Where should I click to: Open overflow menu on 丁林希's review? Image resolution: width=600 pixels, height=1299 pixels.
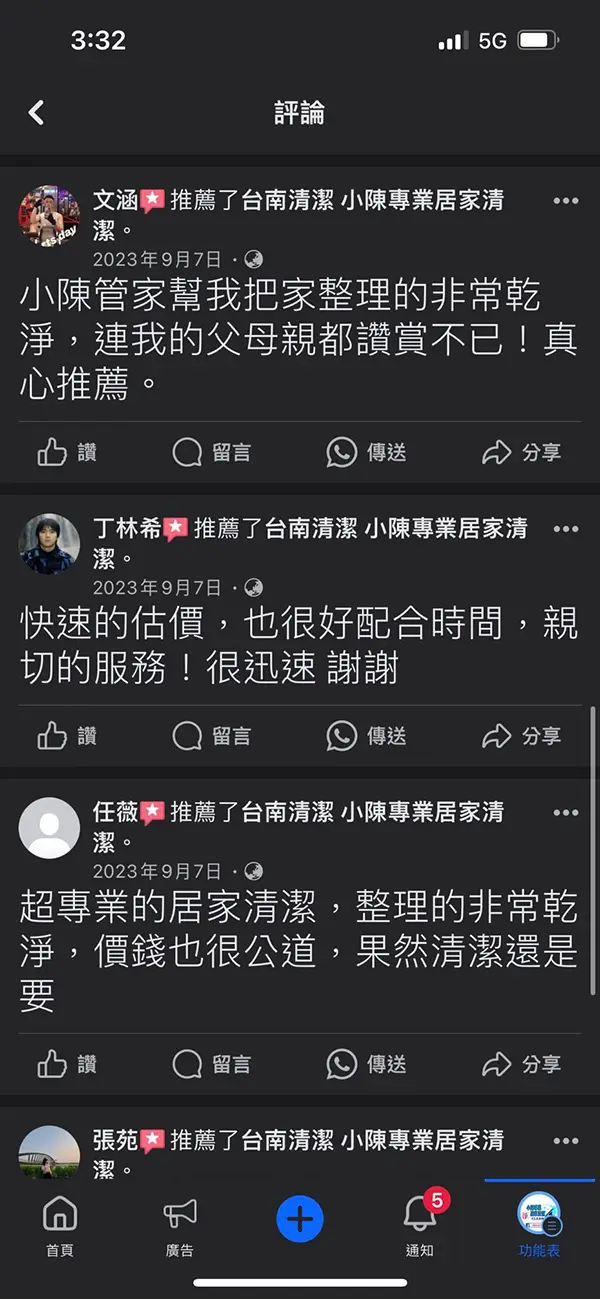point(565,529)
